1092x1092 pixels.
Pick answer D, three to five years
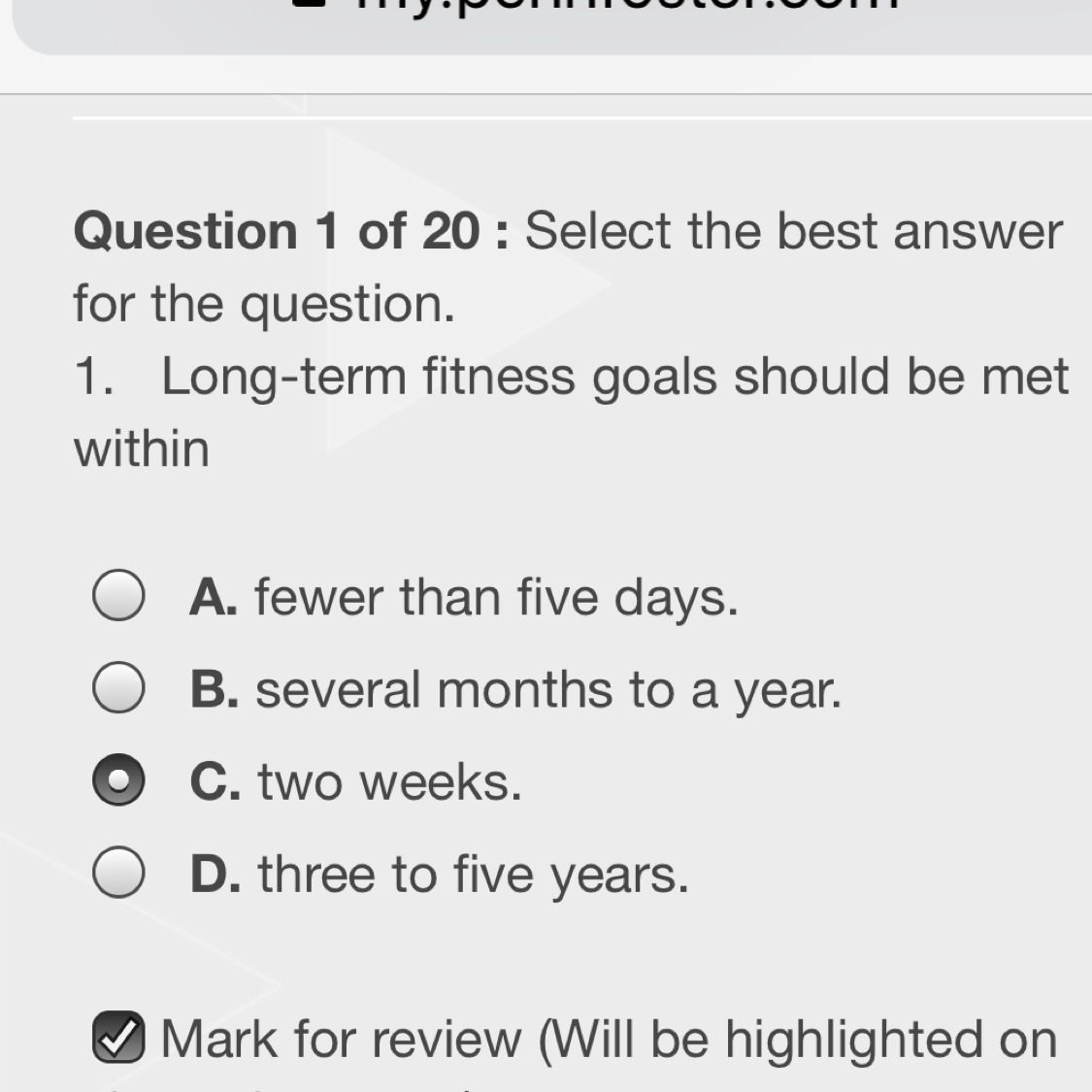pyautogui.click(x=118, y=874)
